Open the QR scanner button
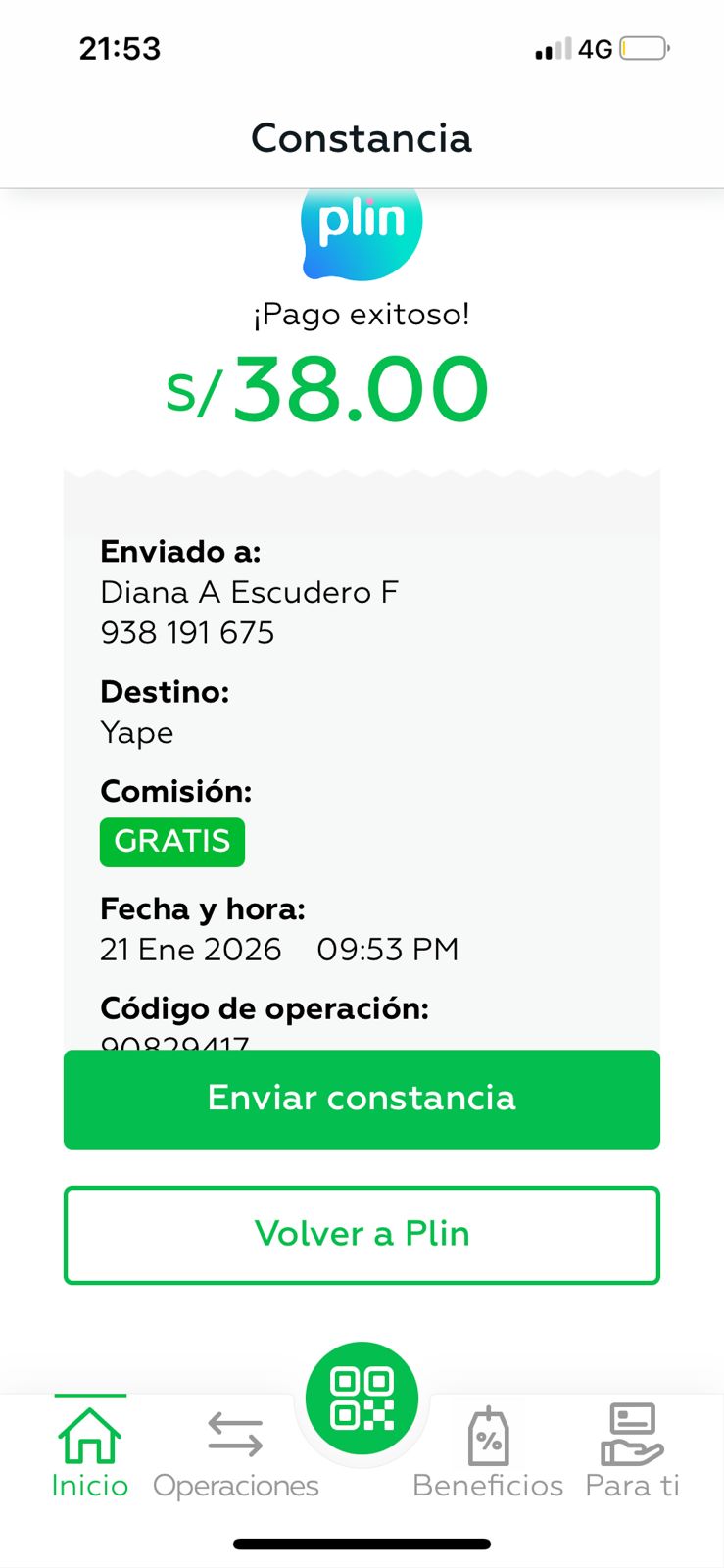The image size is (724, 1568). [362, 1398]
